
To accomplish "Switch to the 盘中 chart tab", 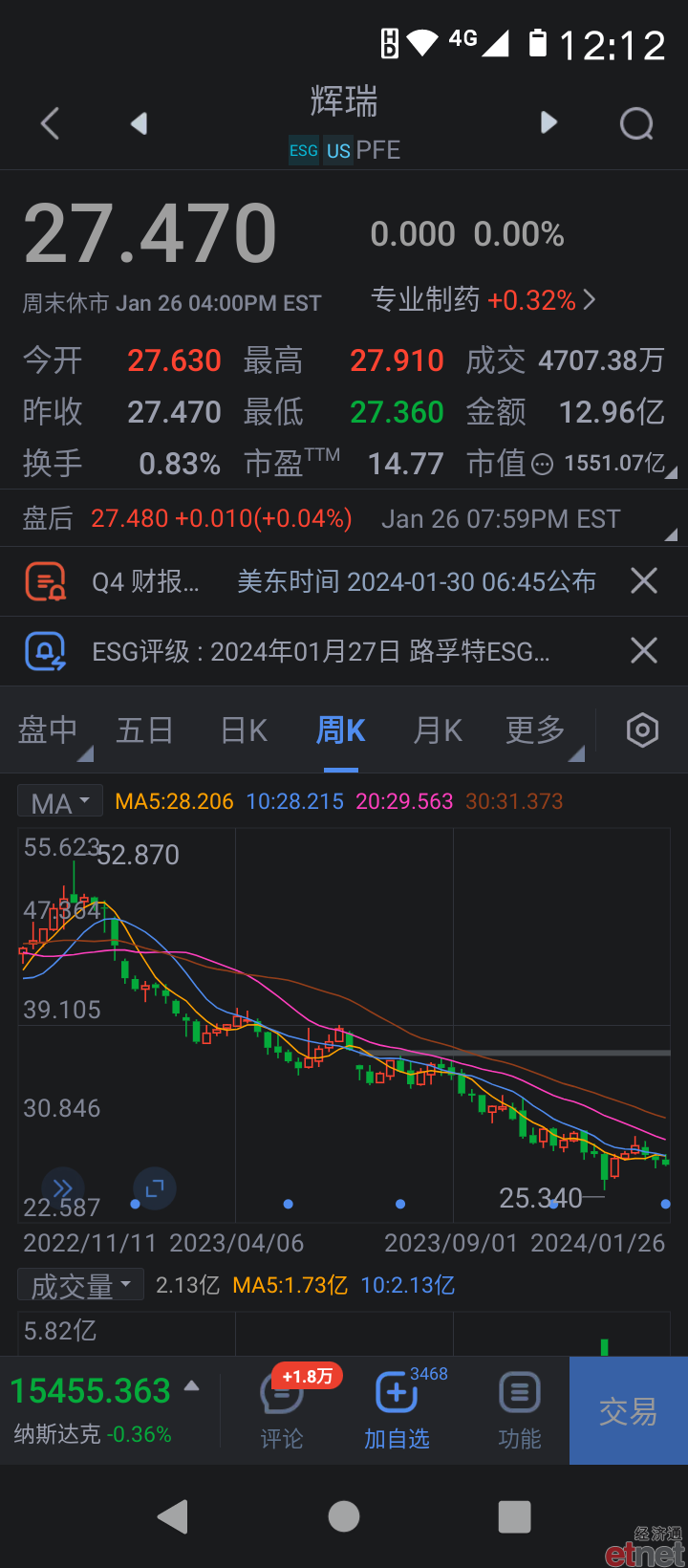I will [48, 730].
